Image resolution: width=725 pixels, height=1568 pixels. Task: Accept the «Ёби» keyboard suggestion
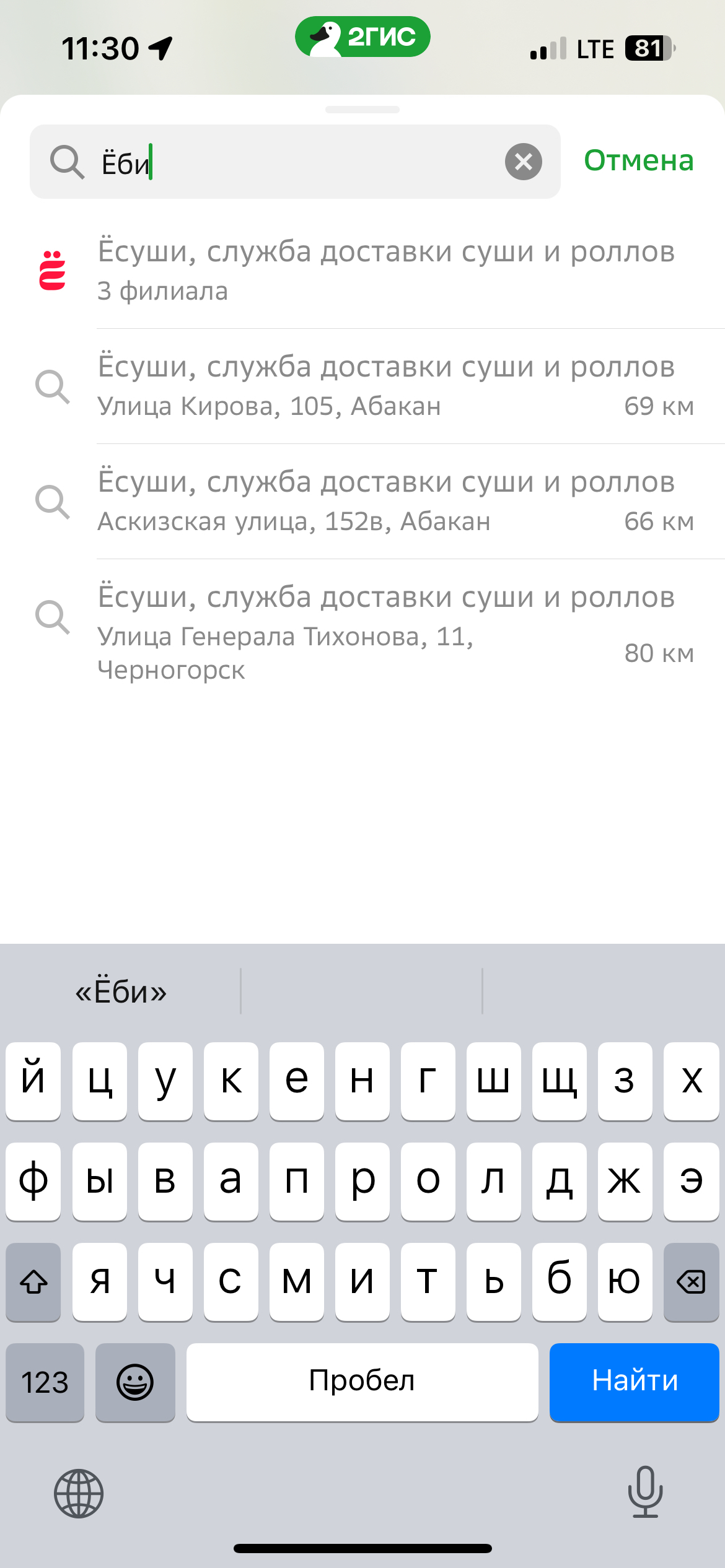121,992
